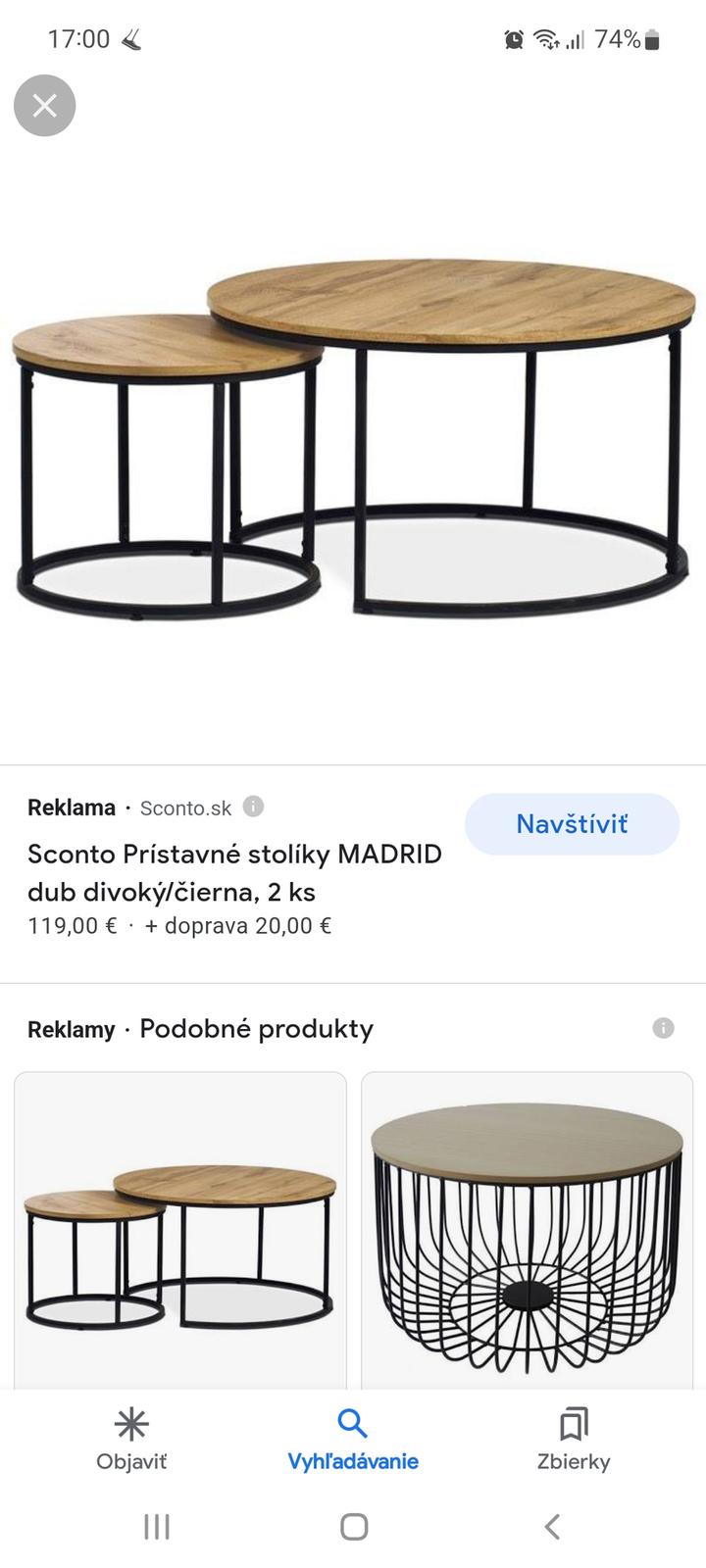Tap the Navštíviť button
706x1568 pixels.
tap(572, 824)
